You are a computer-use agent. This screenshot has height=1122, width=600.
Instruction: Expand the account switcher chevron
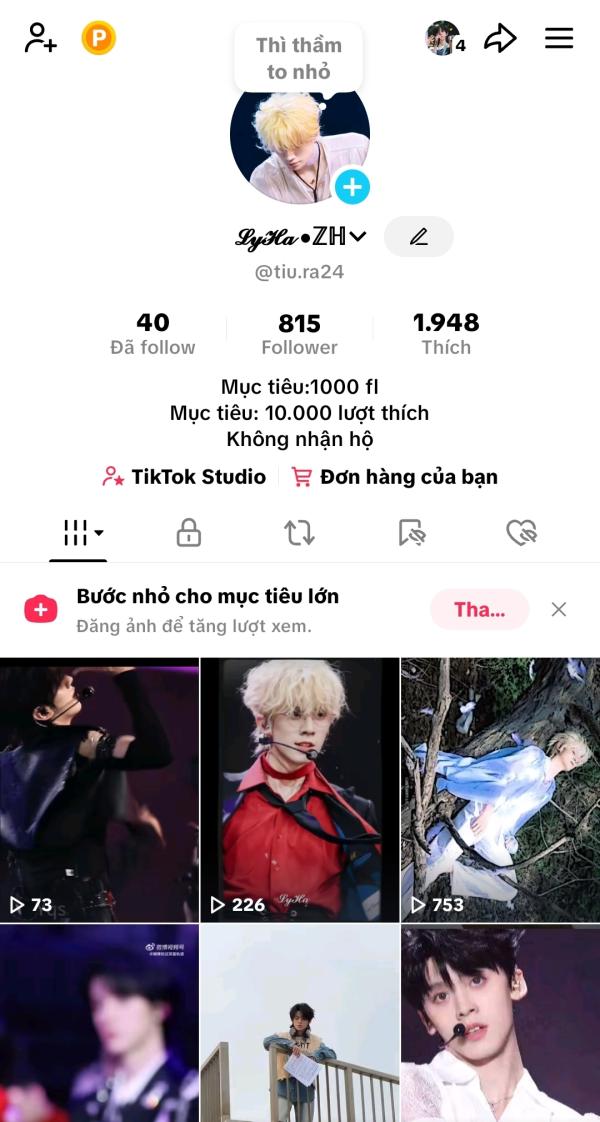[358, 237]
